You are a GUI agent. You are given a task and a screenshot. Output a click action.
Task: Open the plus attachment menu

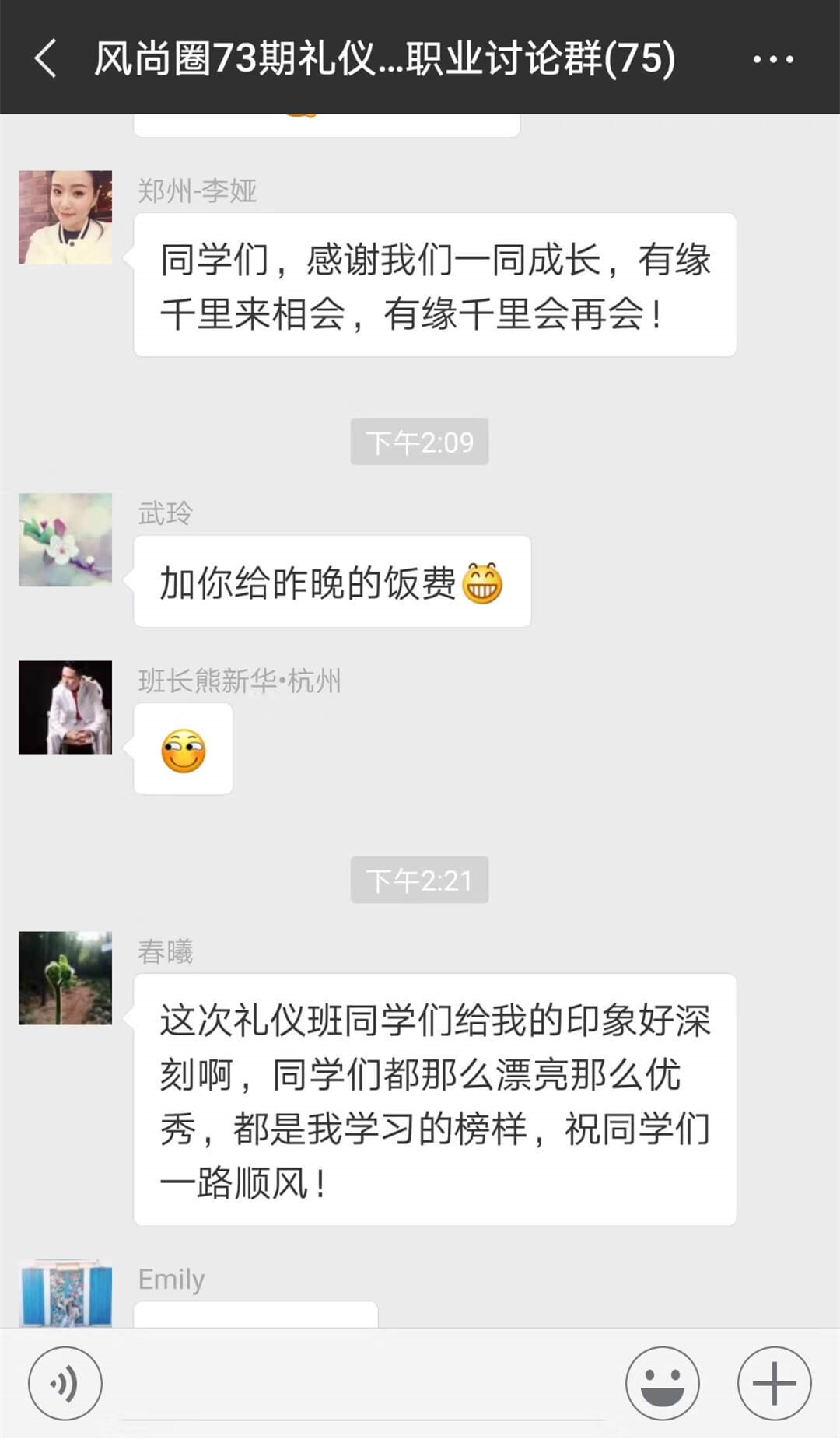point(775,1384)
